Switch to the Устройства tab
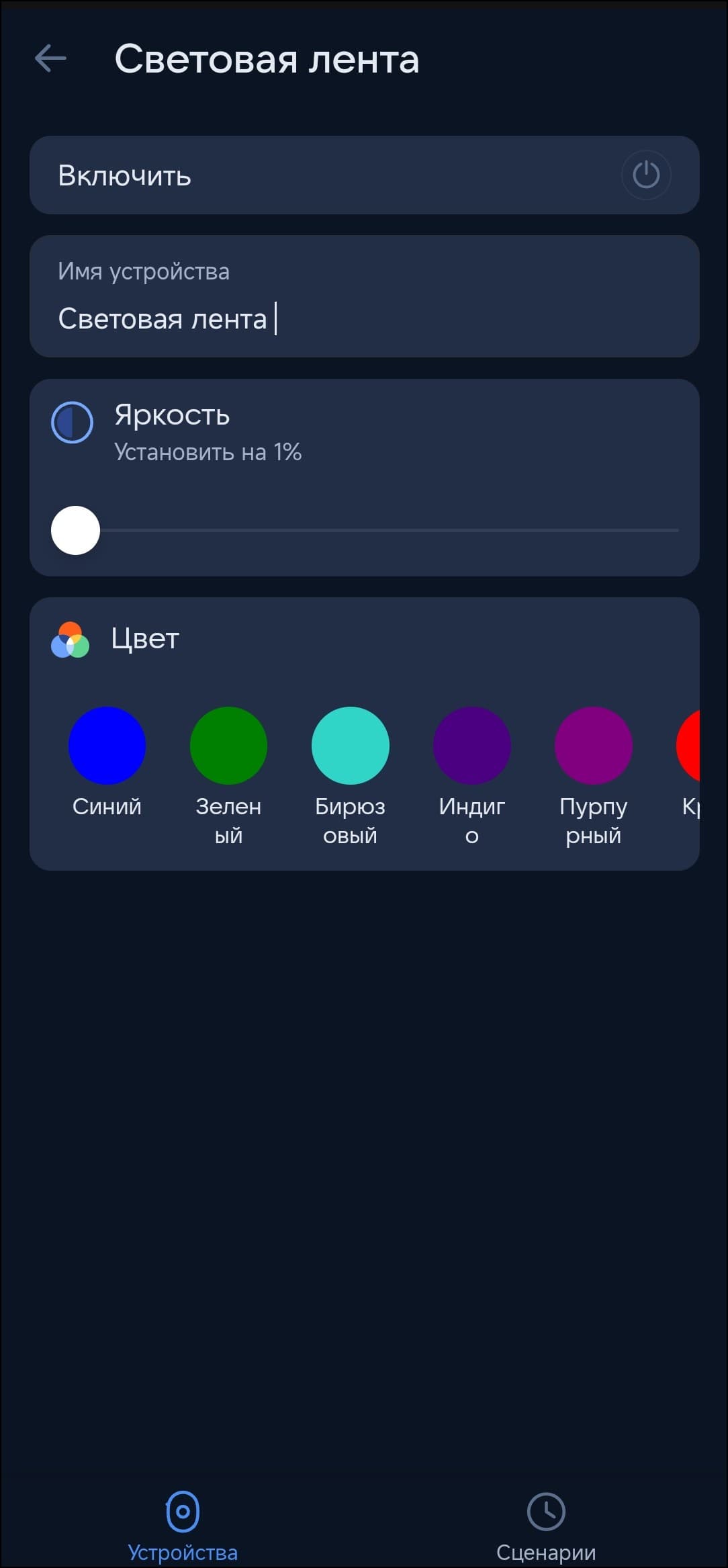The height and width of the screenshot is (1568, 728). click(182, 1526)
